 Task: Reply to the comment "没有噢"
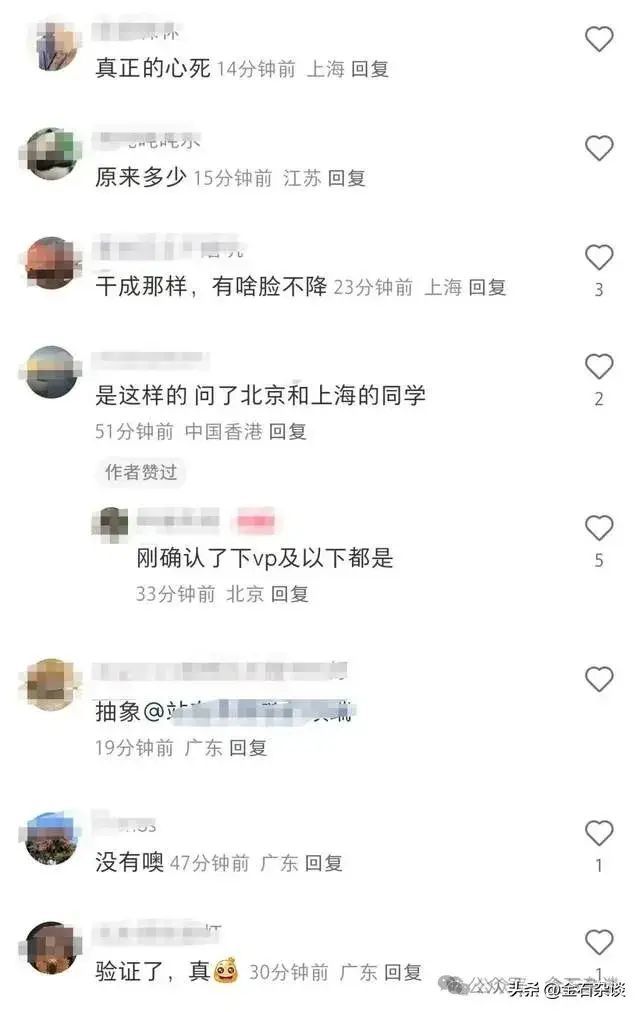(x=323, y=862)
